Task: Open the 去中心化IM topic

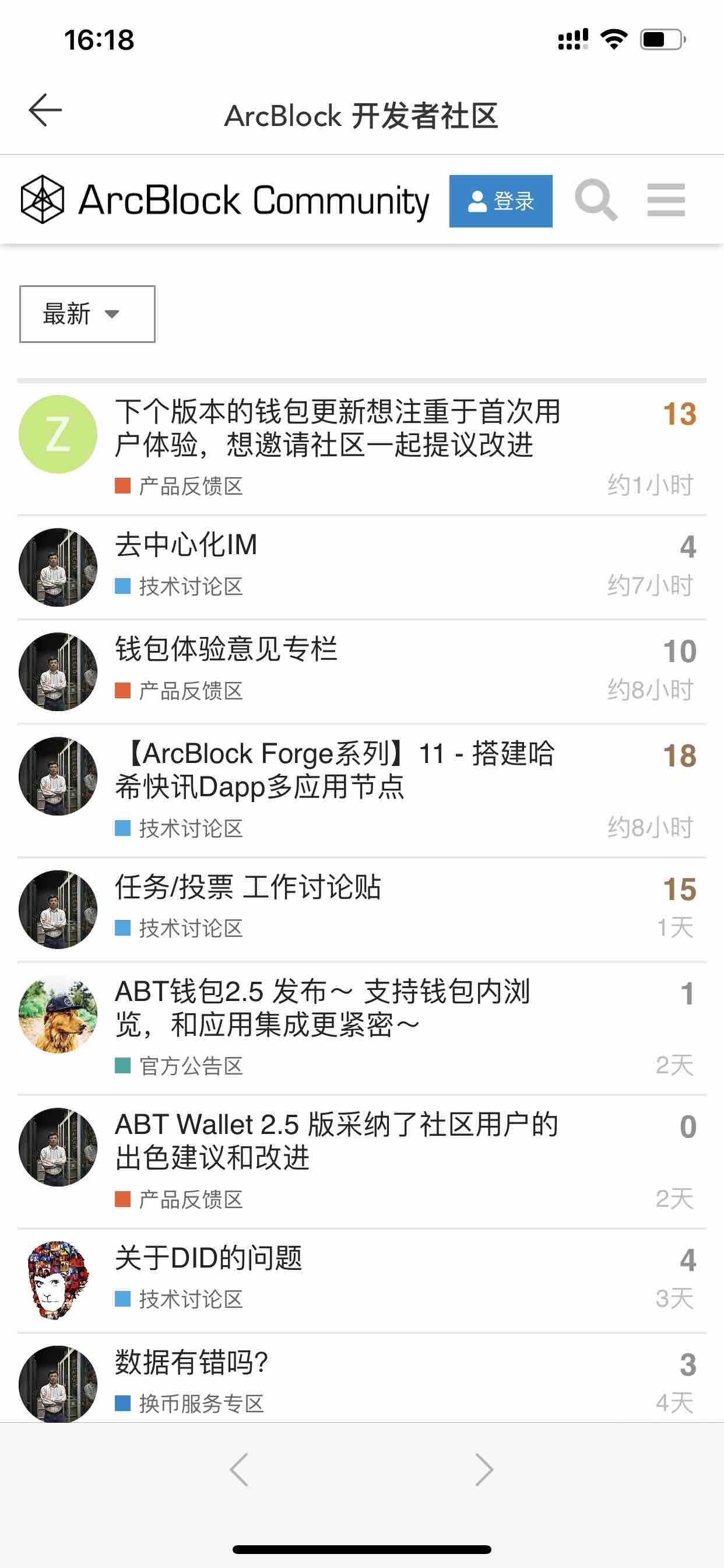Action: click(x=186, y=544)
